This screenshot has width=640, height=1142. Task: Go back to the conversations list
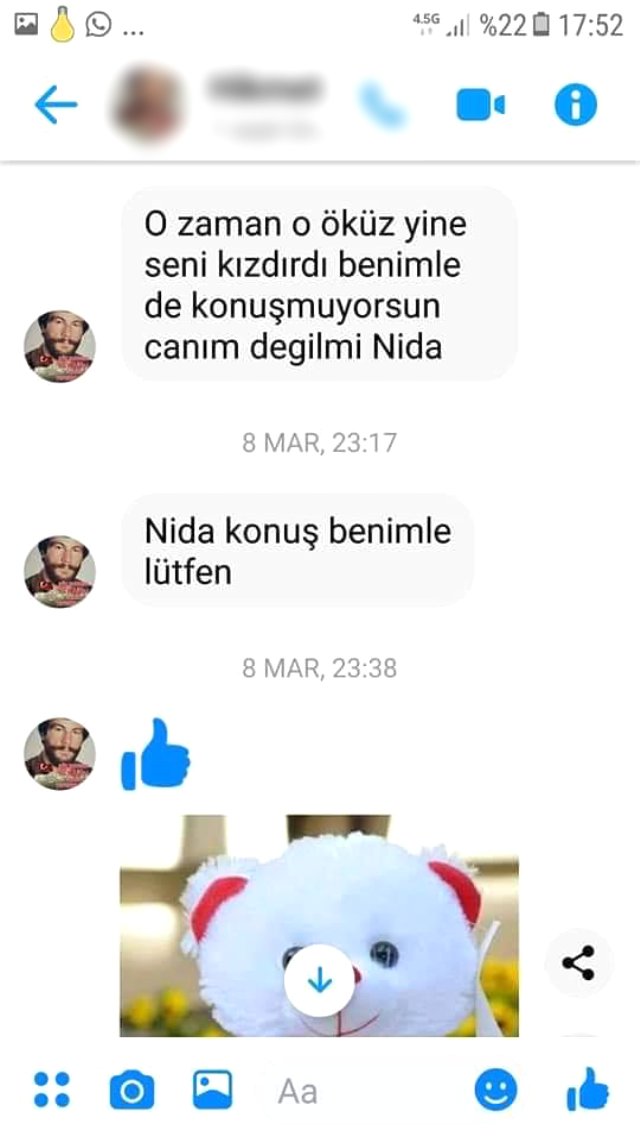(x=55, y=105)
